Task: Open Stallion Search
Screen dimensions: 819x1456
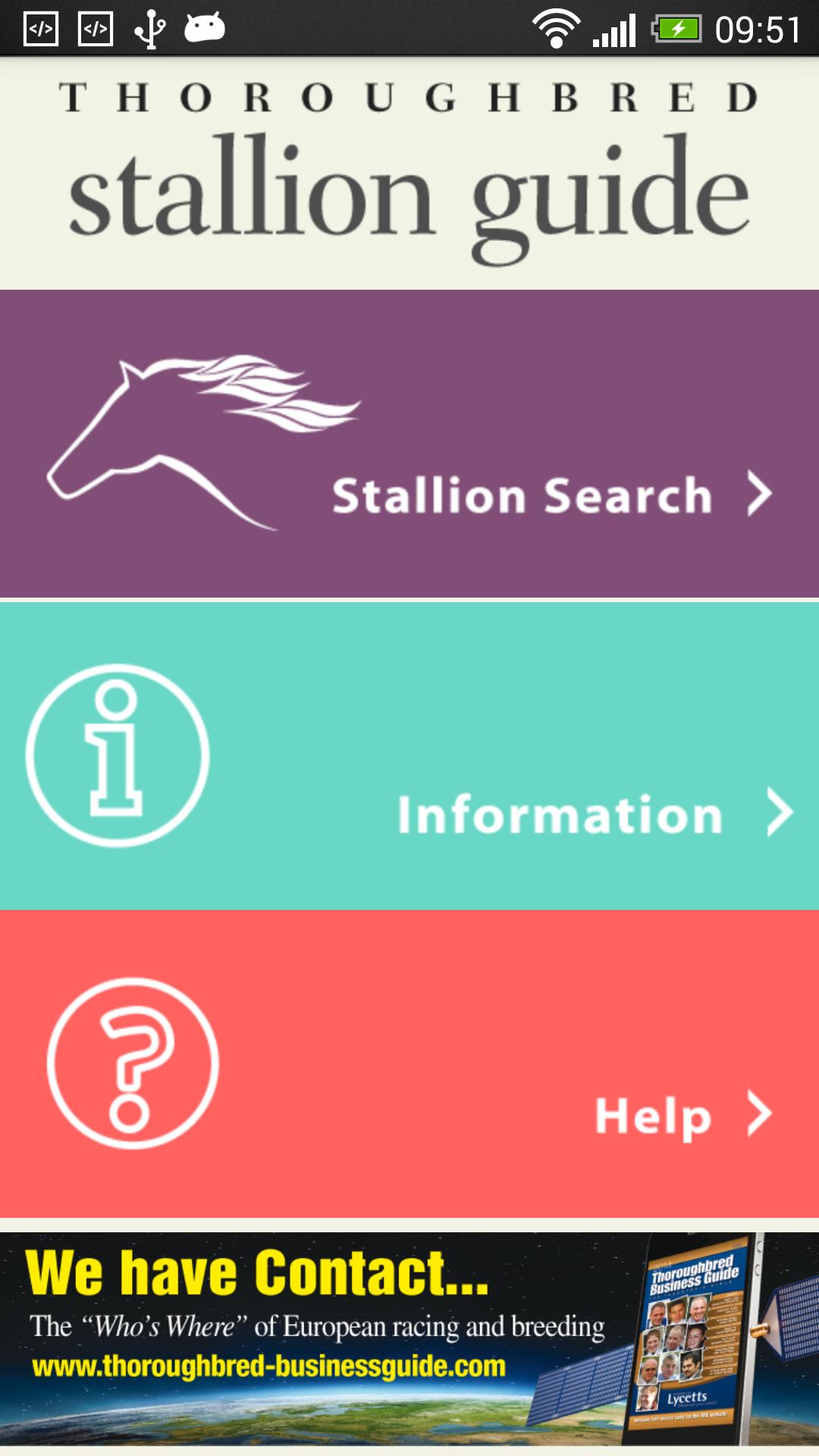Action: (x=409, y=444)
